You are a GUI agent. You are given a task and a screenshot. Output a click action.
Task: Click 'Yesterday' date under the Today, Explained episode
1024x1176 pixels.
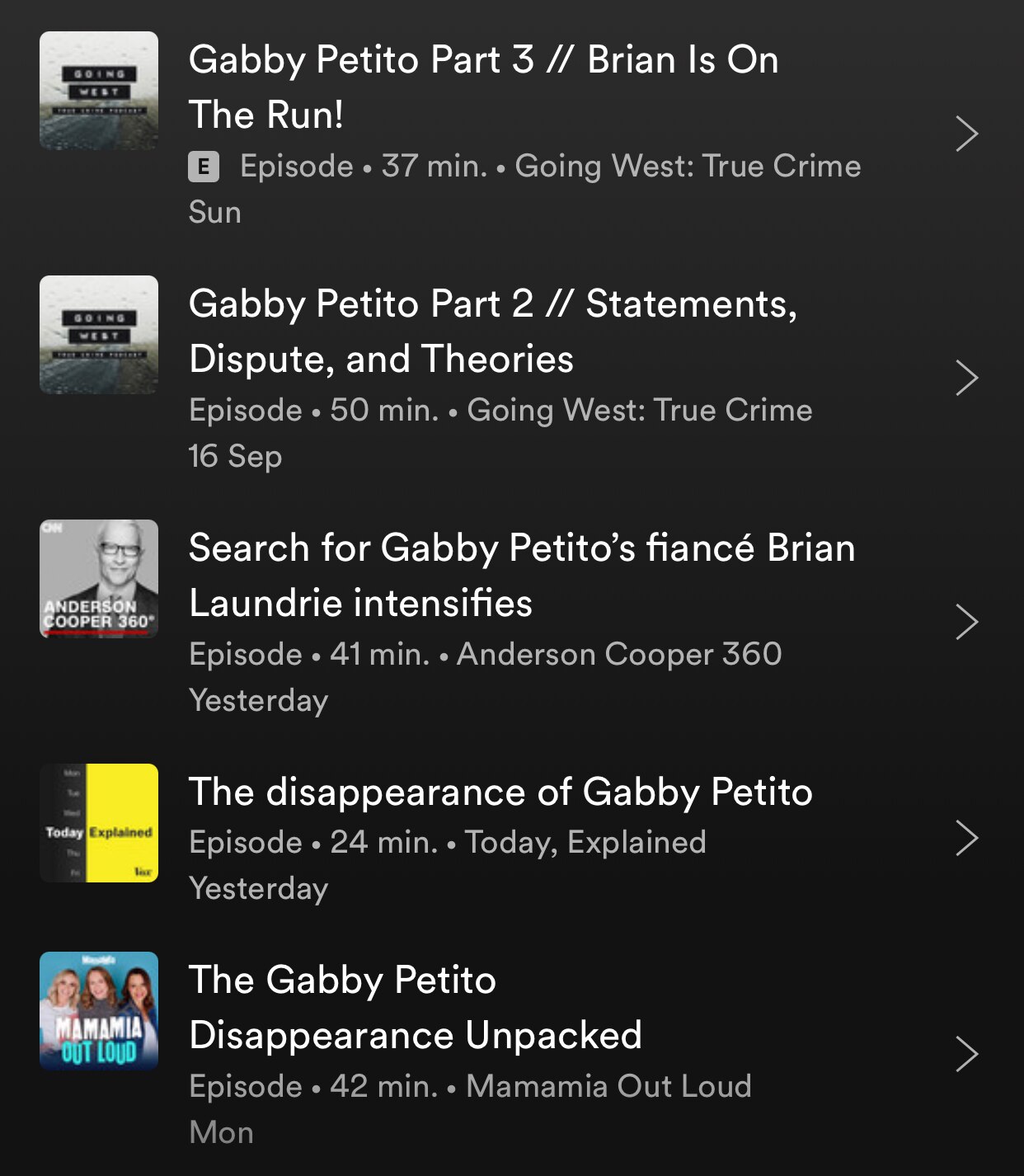click(258, 888)
